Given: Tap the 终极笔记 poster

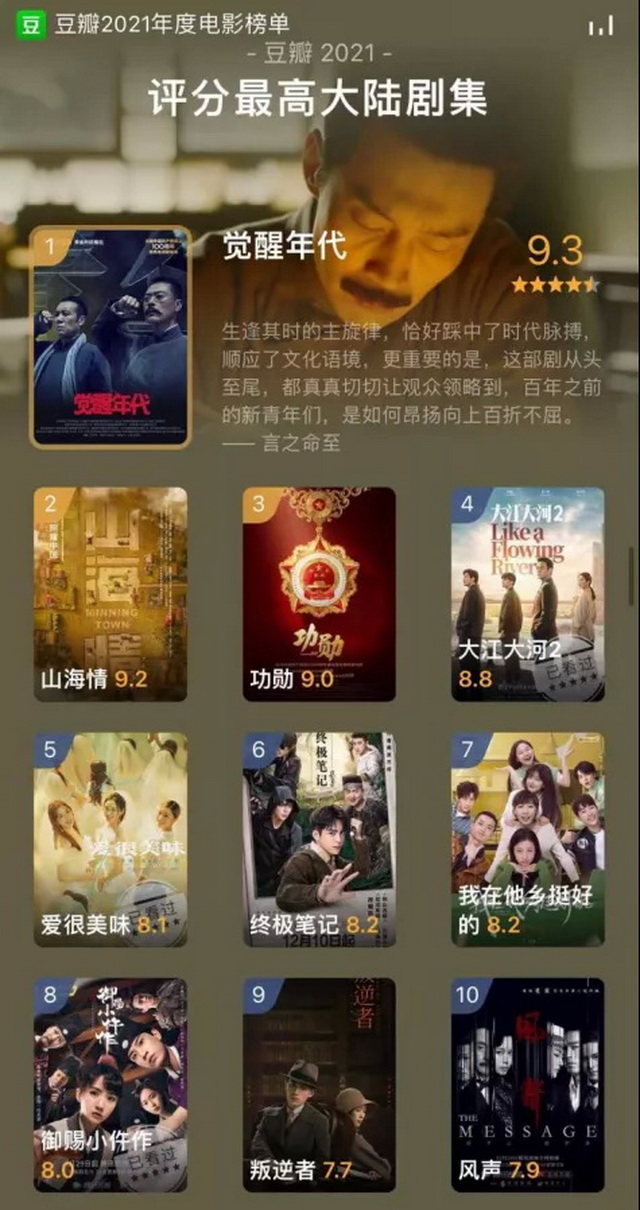Looking at the screenshot, I should (x=319, y=839).
